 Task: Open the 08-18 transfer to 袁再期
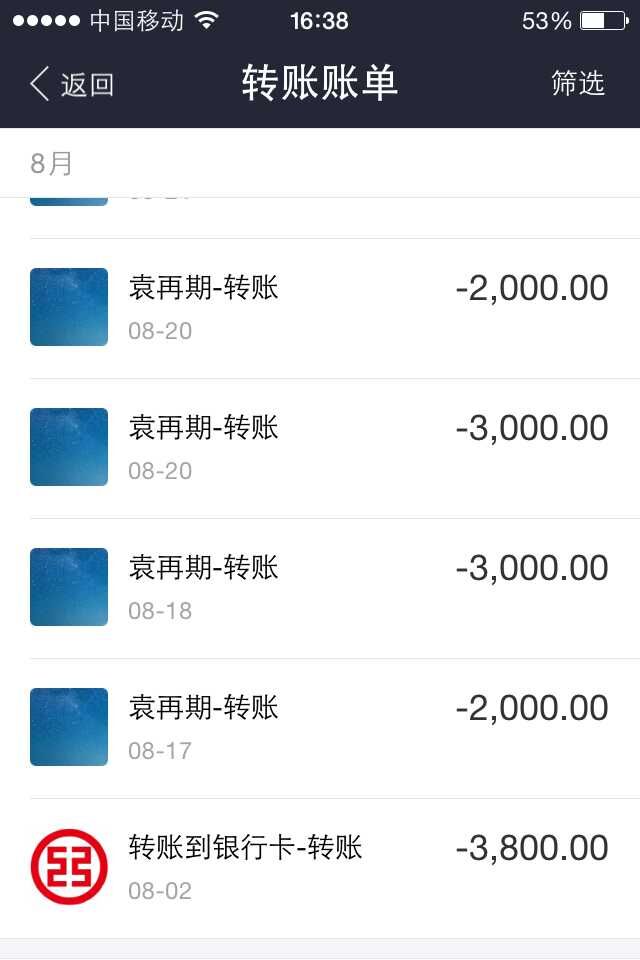tap(320, 587)
